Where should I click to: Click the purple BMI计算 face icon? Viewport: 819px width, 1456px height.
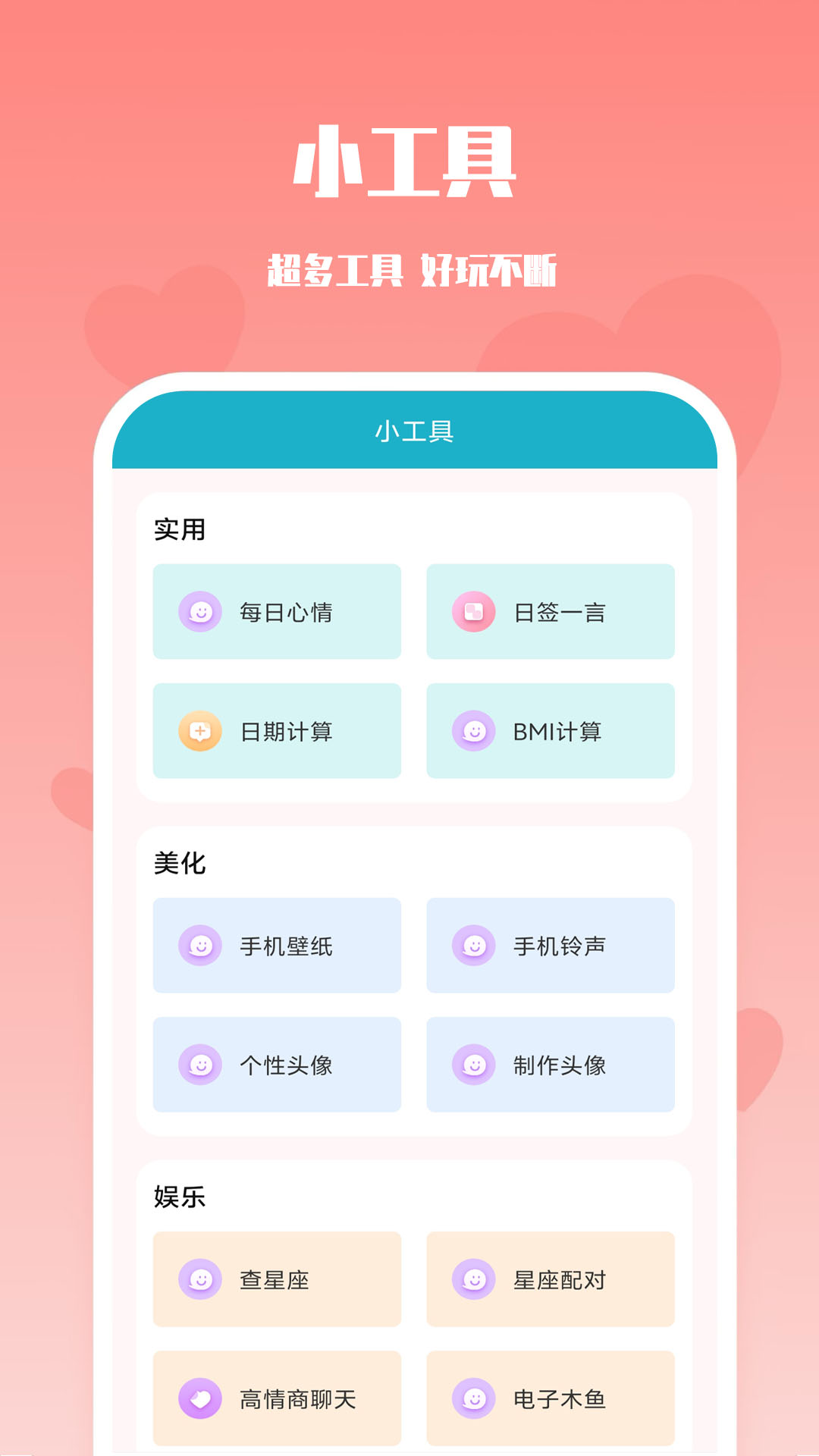click(x=474, y=730)
